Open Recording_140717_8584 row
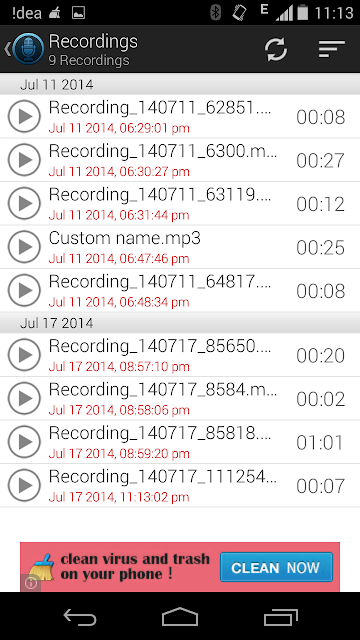 [x=180, y=398]
